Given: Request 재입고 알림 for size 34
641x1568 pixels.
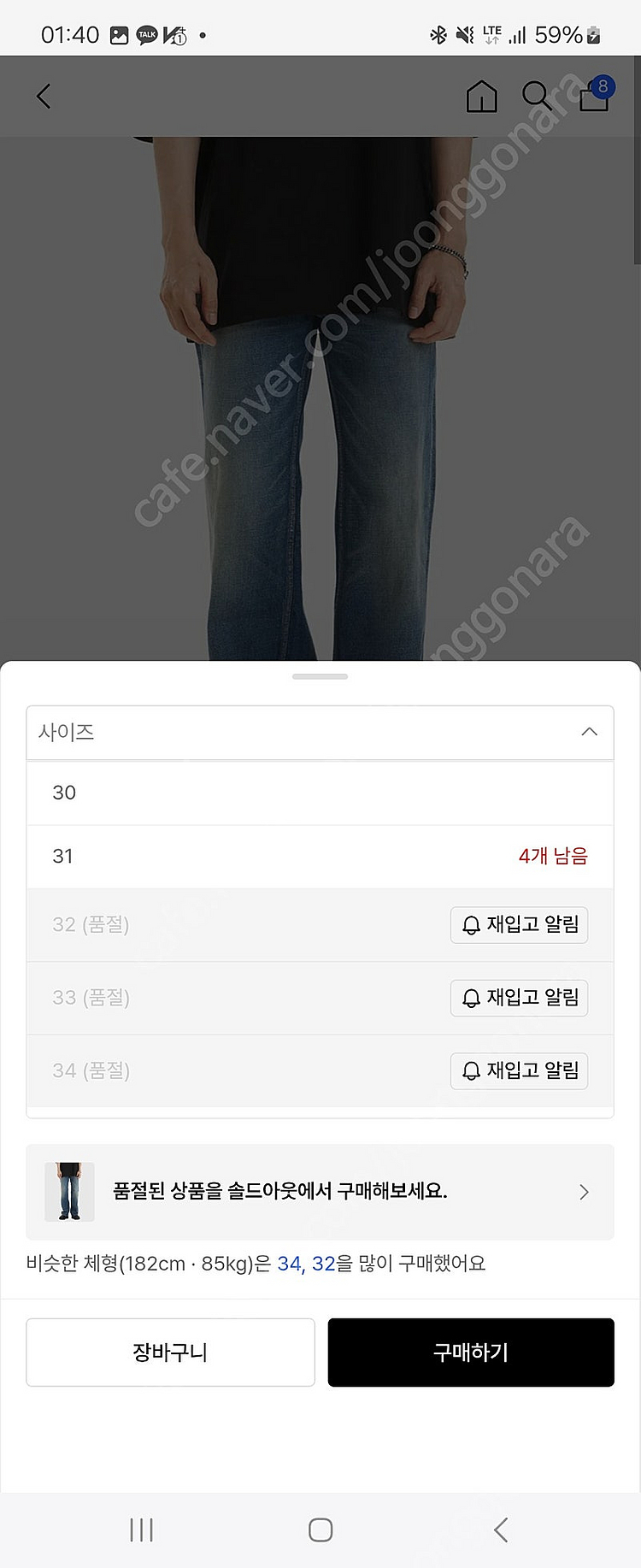Looking at the screenshot, I should tap(519, 1070).
